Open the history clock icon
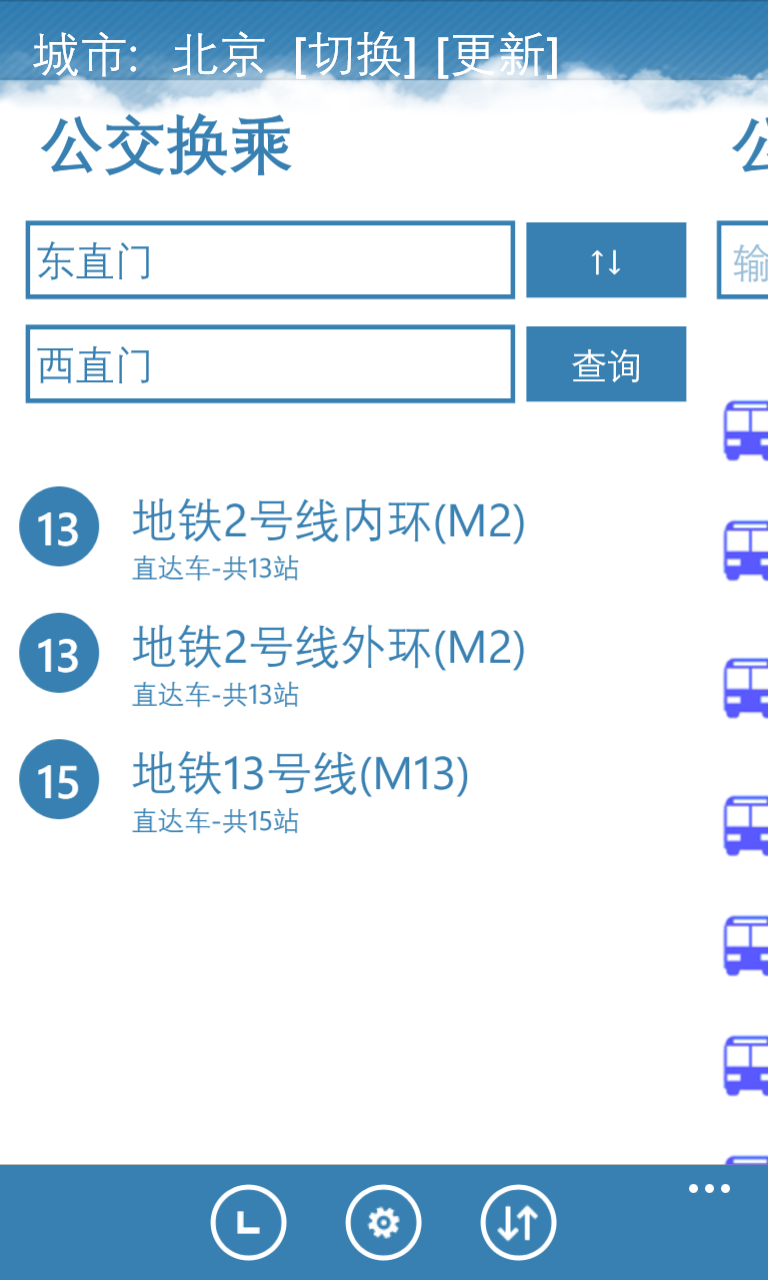Screen dimensions: 768x1280 click(248, 1222)
